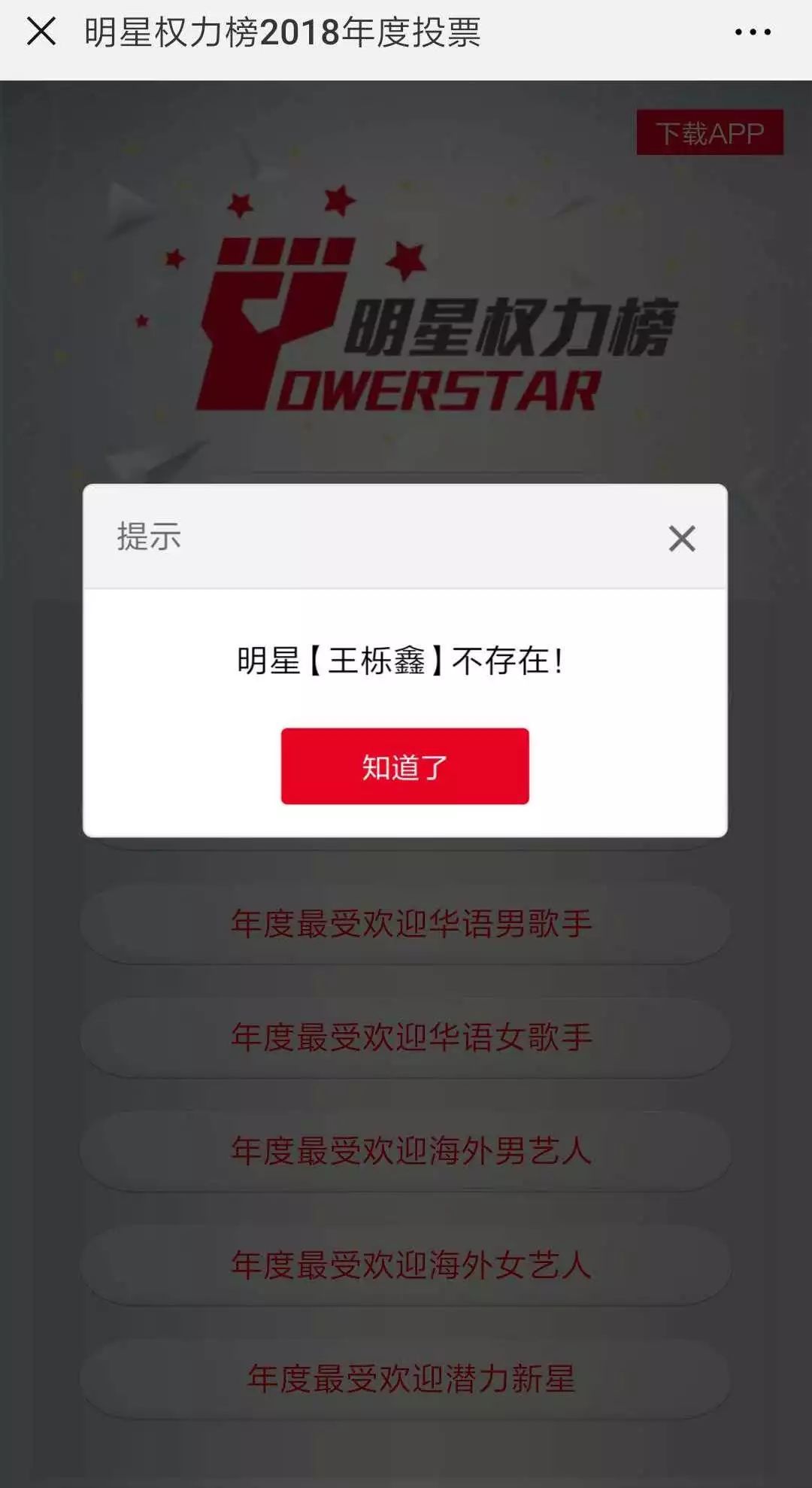Dismiss the 提示 dialog with its X
812x1488 pixels.
(682, 539)
